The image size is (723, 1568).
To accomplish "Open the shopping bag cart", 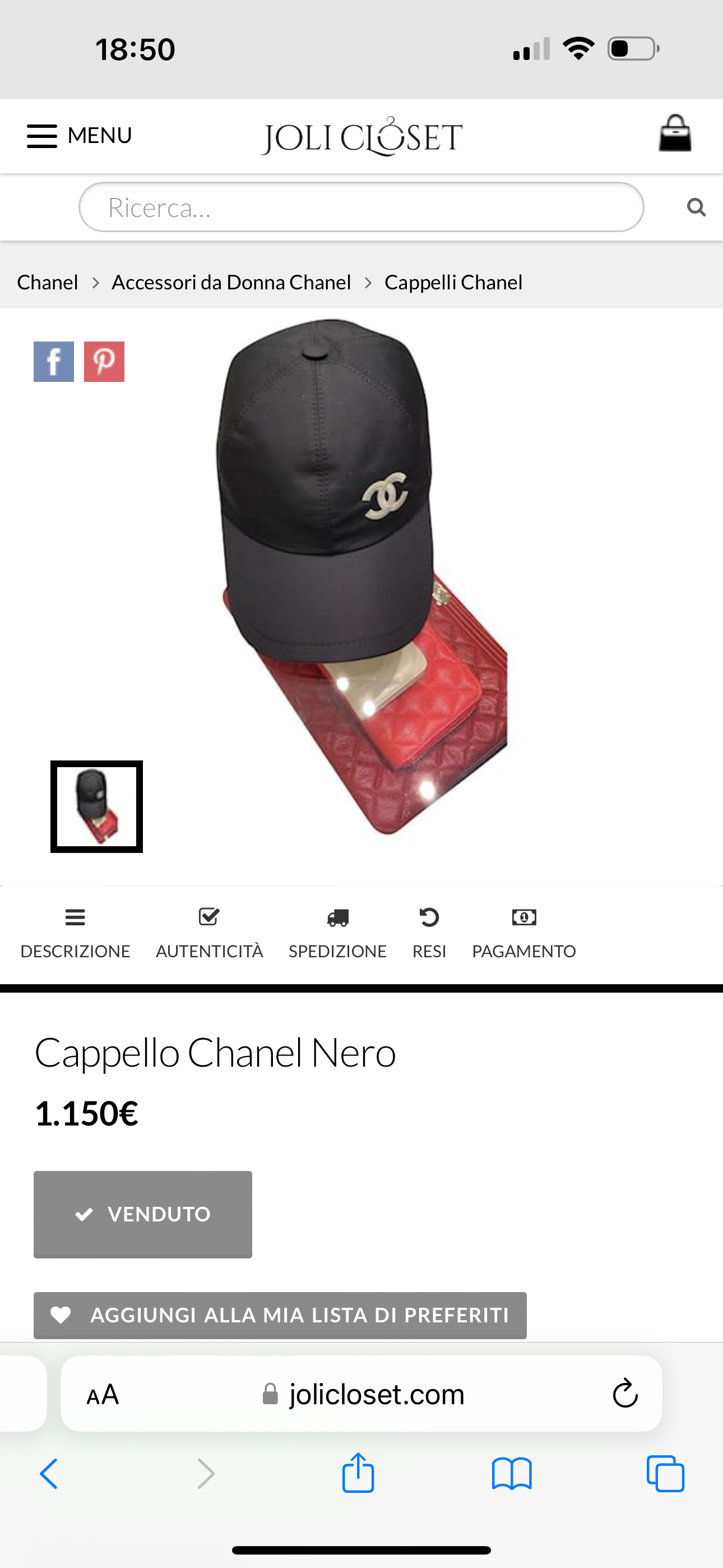I will [x=674, y=134].
